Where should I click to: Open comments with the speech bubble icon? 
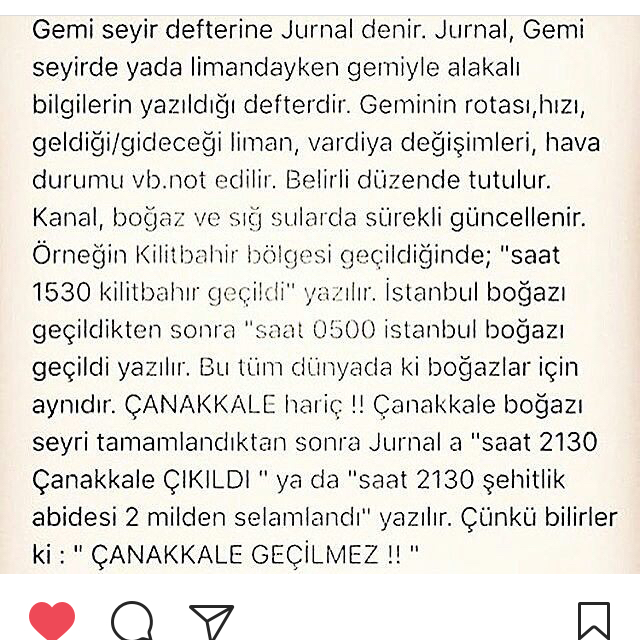pos(131,622)
